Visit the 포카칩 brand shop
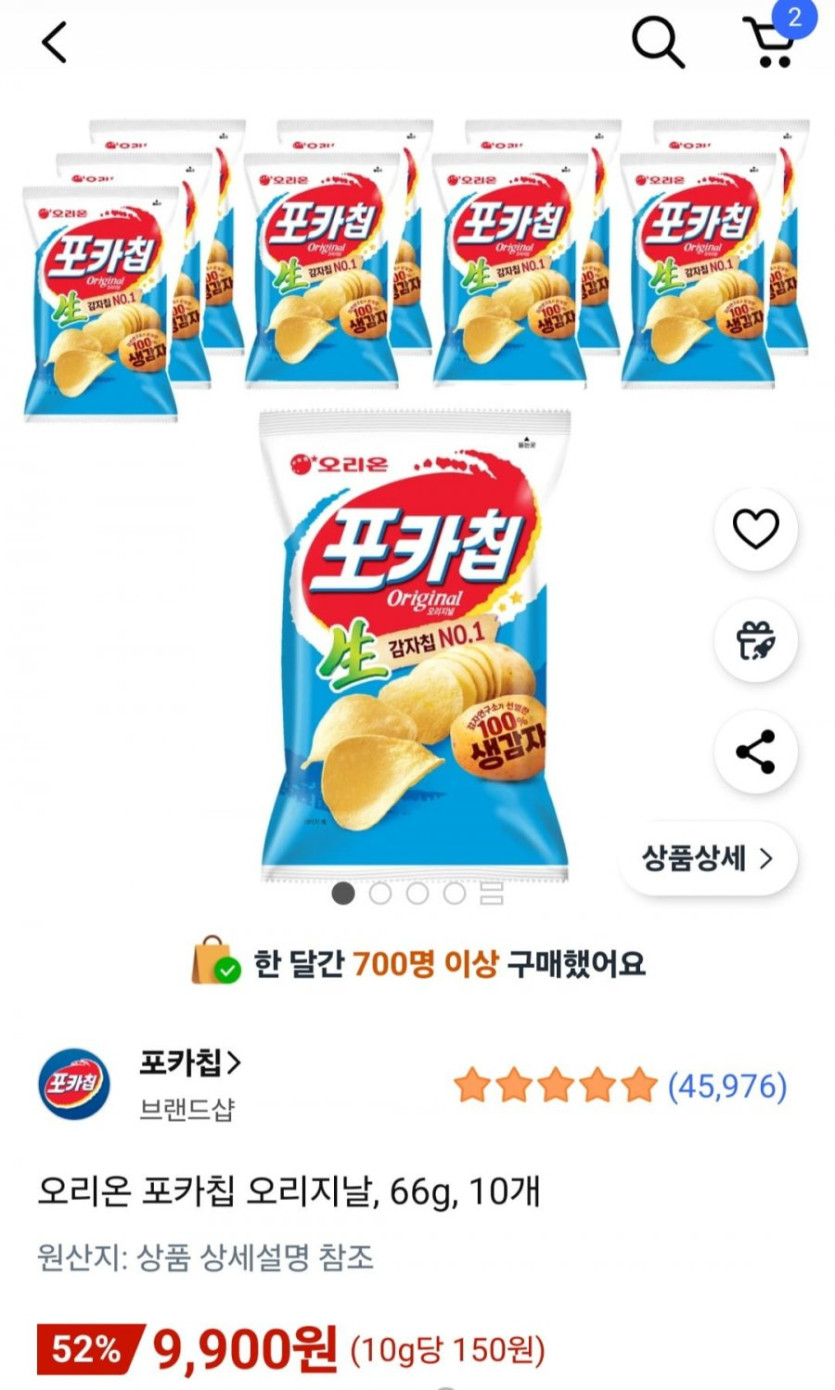Image resolution: width=835 pixels, height=1390 pixels. coord(190,1064)
